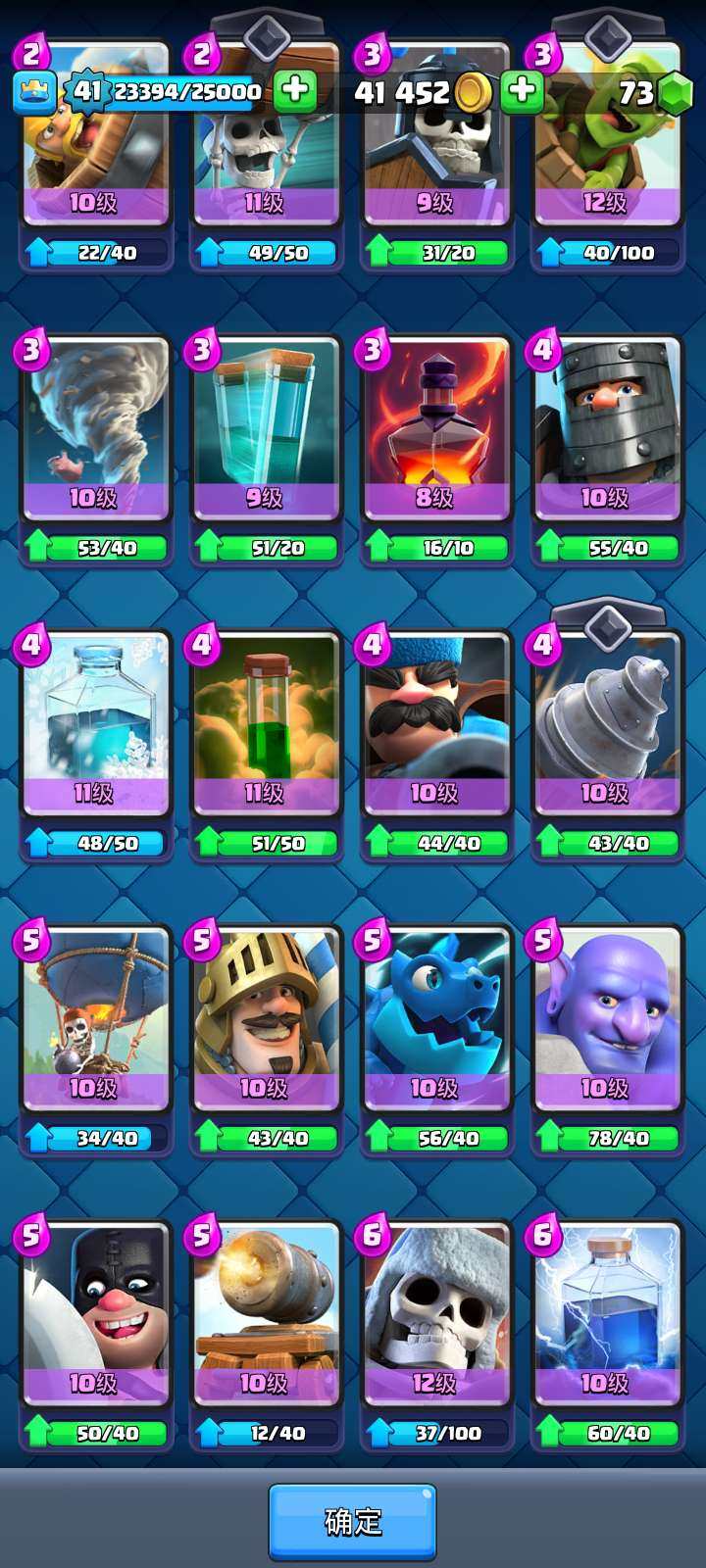Open the Freeze spell card 48/50
Image resolution: width=706 pixels, height=1568 pixels.
click(x=95, y=725)
